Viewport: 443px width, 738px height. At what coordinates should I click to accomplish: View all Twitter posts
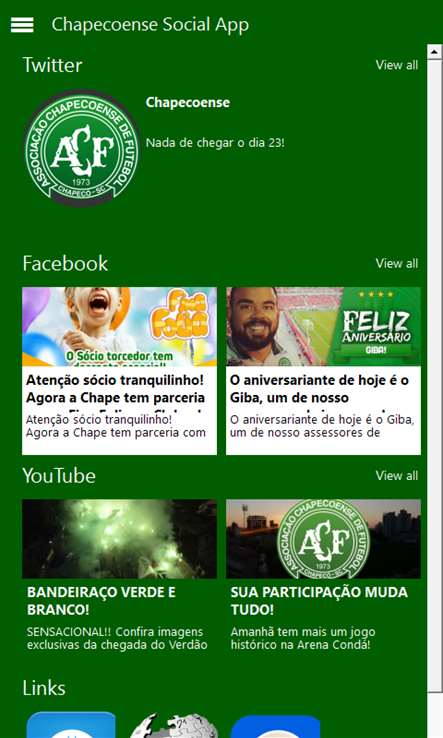[x=396, y=65]
